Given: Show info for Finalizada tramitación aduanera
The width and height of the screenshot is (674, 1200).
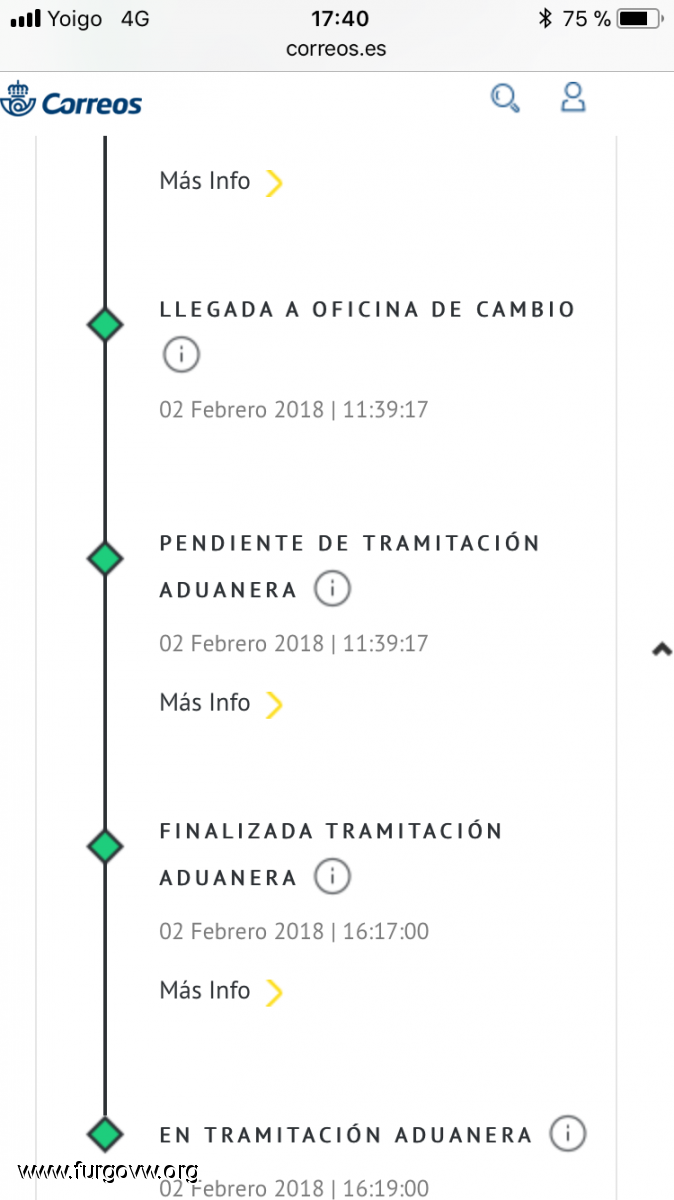Looking at the screenshot, I should [332, 876].
